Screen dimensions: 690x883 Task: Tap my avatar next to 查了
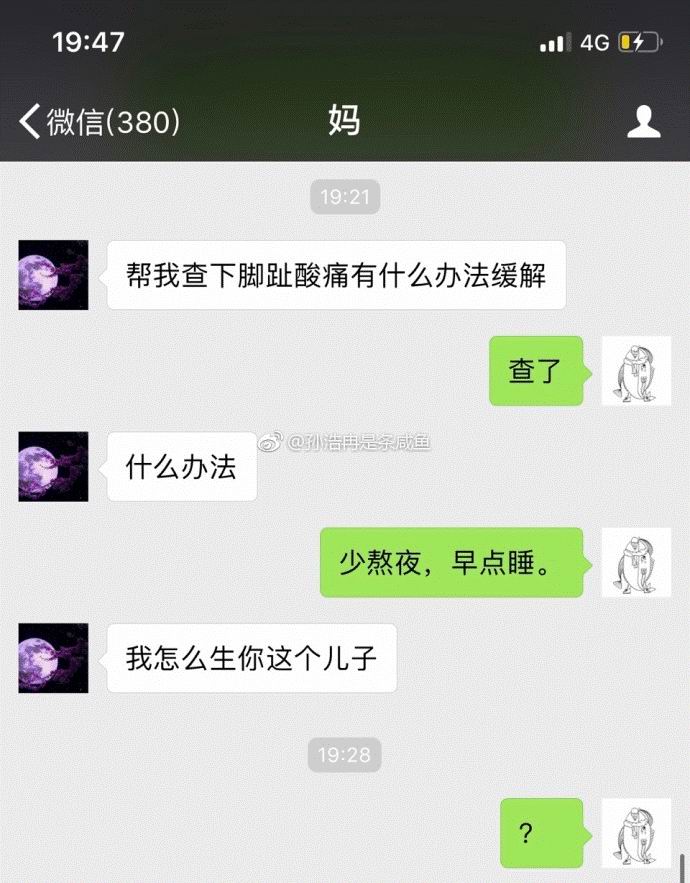tap(636, 370)
